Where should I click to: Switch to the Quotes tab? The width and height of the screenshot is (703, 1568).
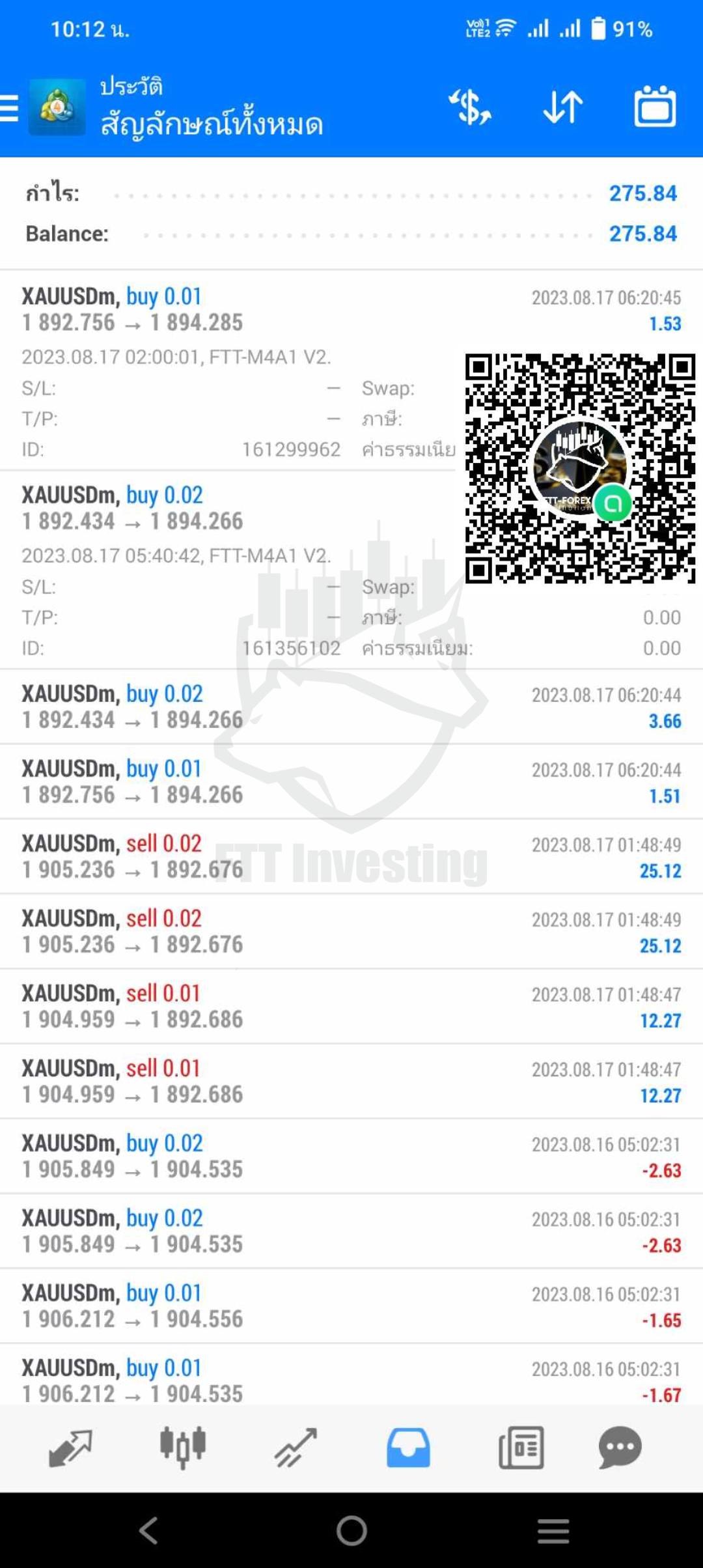pyautogui.click(x=70, y=1448)
